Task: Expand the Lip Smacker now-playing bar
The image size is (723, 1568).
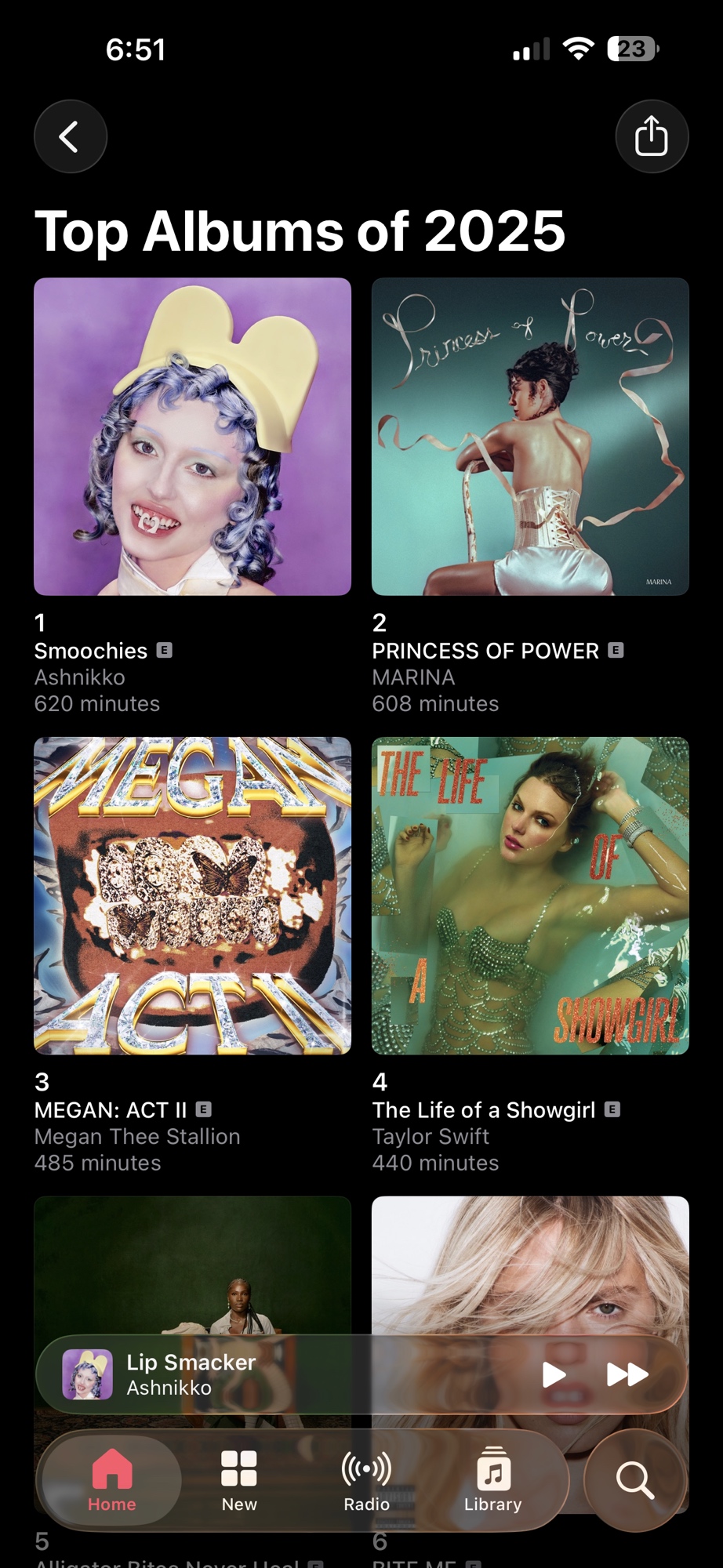Action: pyautogui.click(x=314, y=1374)
